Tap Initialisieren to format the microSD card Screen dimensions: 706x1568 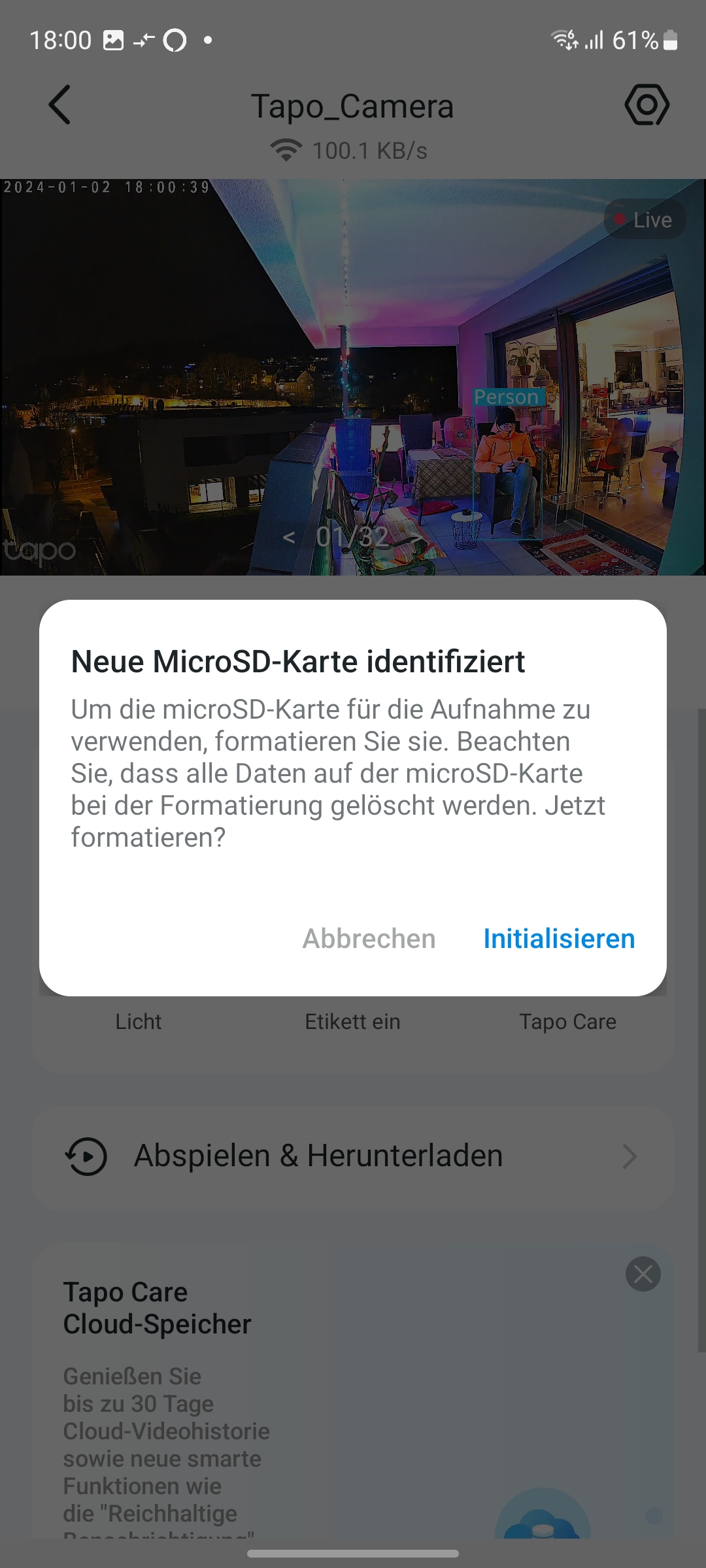pos(559,939)
